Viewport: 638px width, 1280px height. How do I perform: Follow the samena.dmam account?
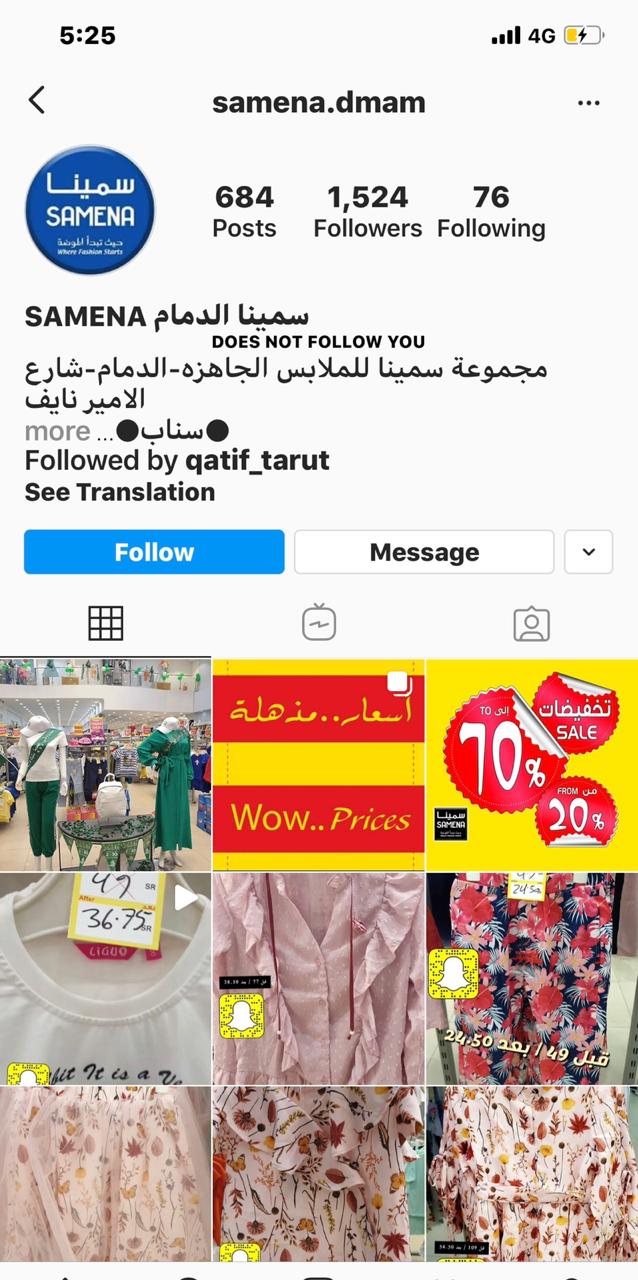tap(154, 552)
